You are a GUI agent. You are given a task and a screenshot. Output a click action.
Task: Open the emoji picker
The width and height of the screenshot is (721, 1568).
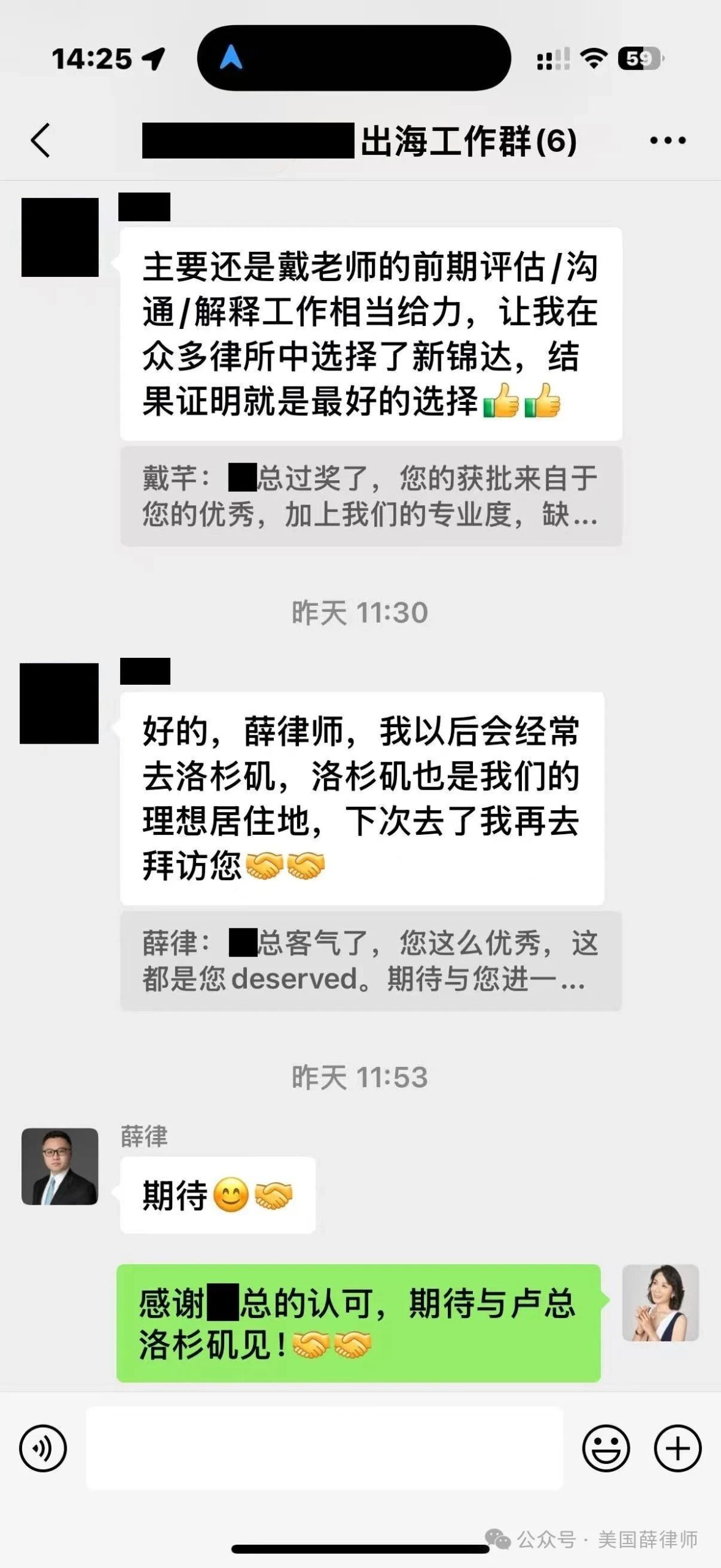(x=606, y=1449)
